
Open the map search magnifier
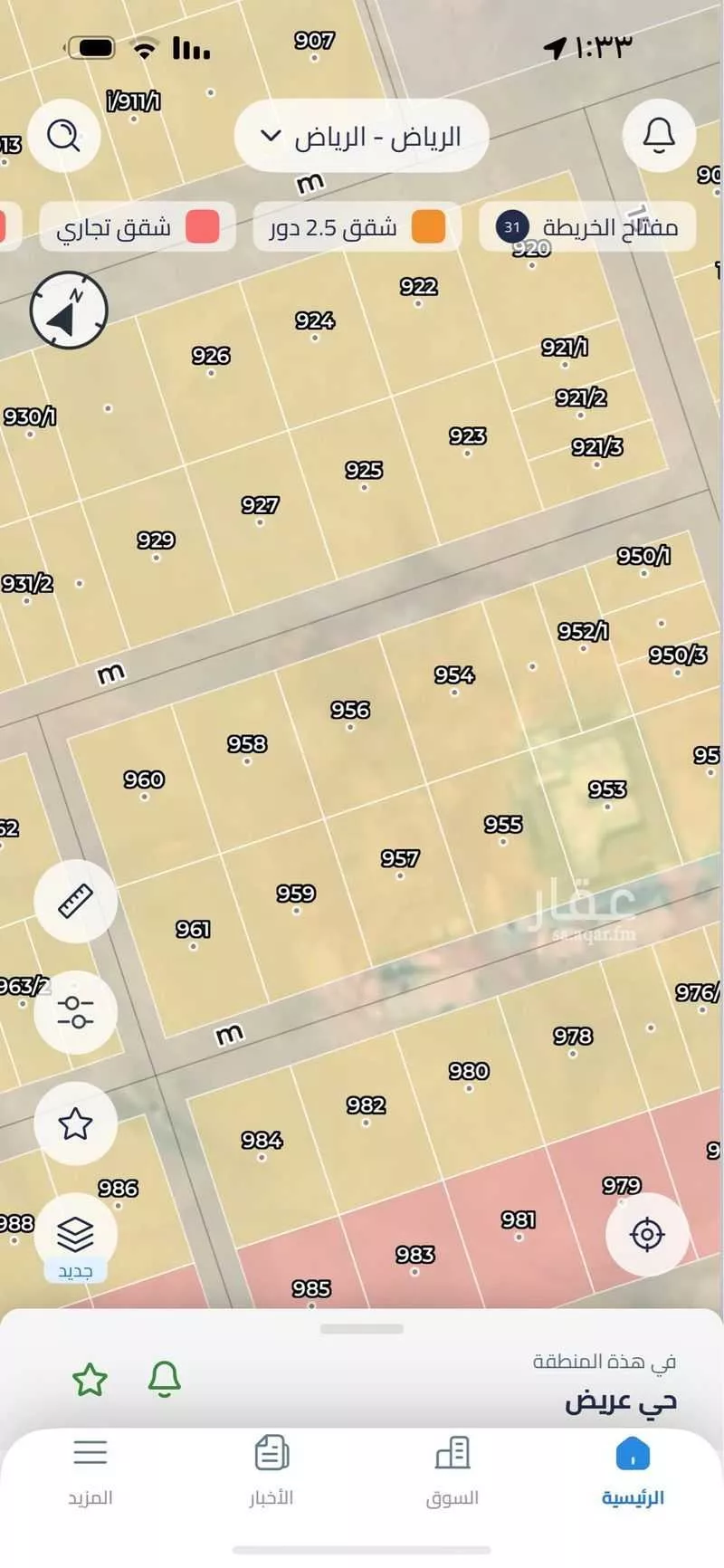pos(63,136)
